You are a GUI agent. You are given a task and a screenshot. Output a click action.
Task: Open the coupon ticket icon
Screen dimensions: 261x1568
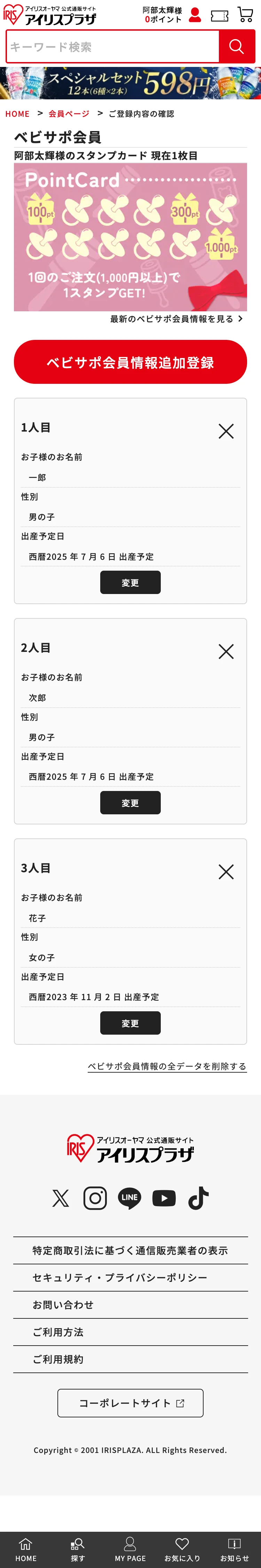click(x=219, y=16)
